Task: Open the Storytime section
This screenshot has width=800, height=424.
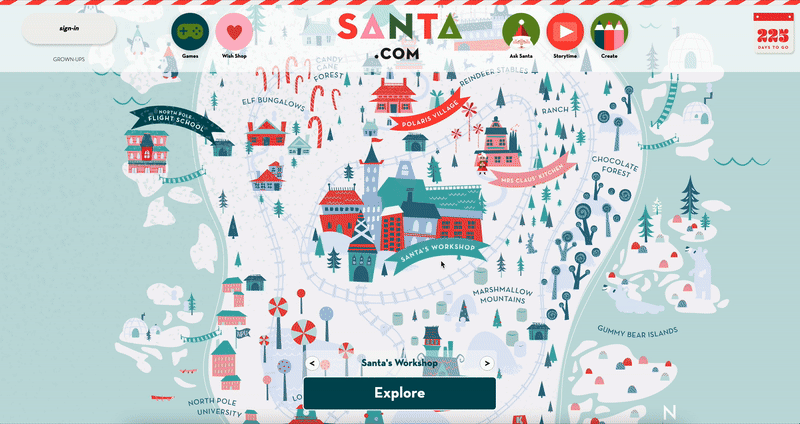Action: pos(565,32)
